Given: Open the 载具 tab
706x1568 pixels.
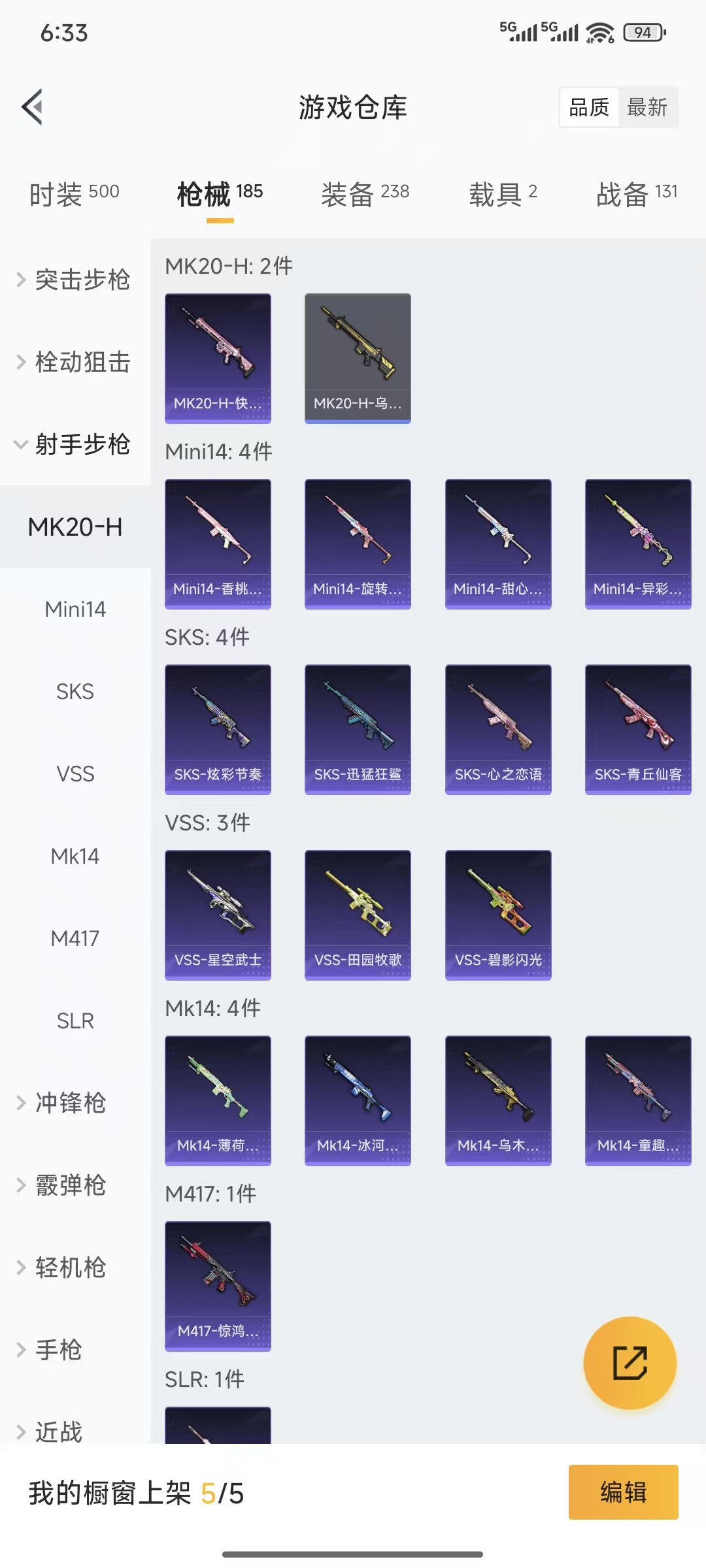Looking at the screenshot, I should pos(503,193).
